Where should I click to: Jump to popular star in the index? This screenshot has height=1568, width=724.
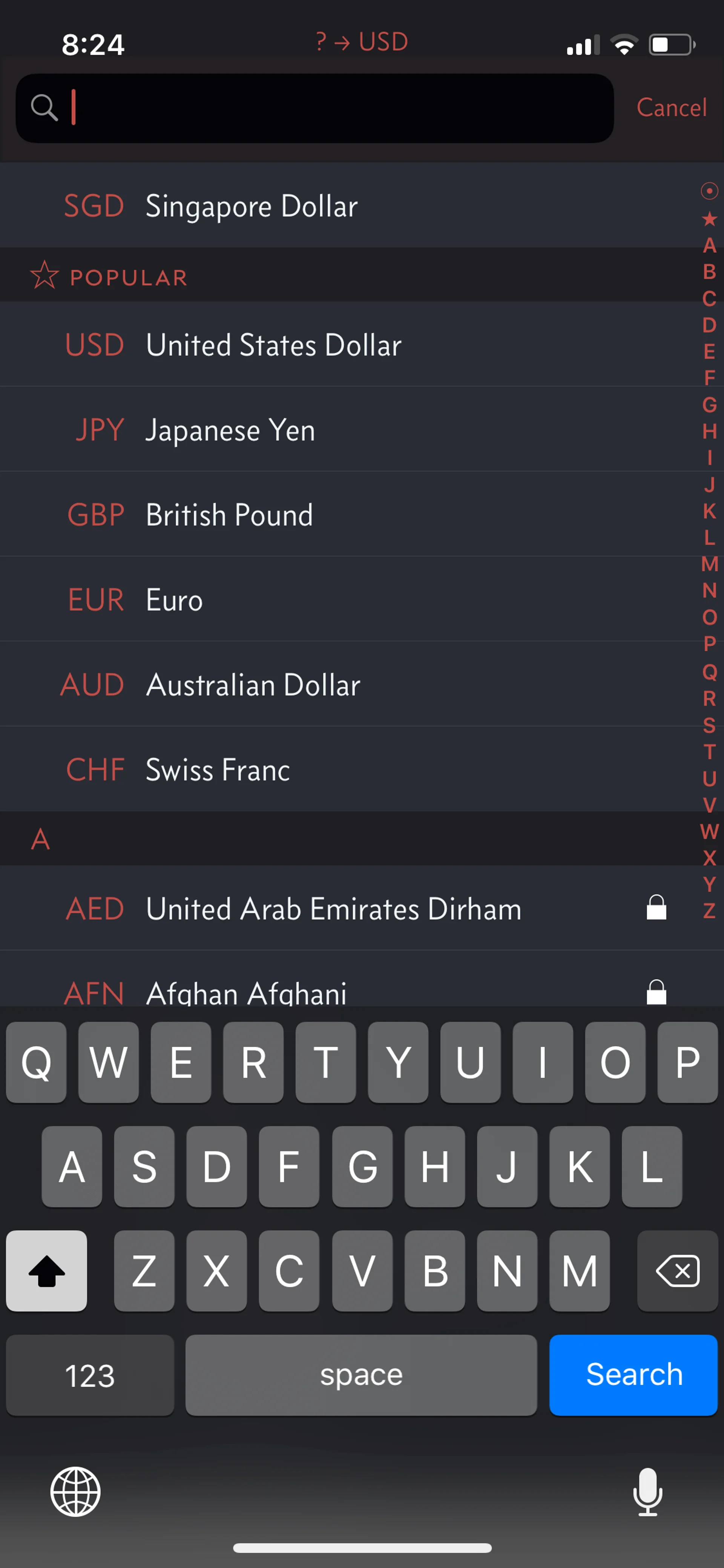(x=709, y=218)
